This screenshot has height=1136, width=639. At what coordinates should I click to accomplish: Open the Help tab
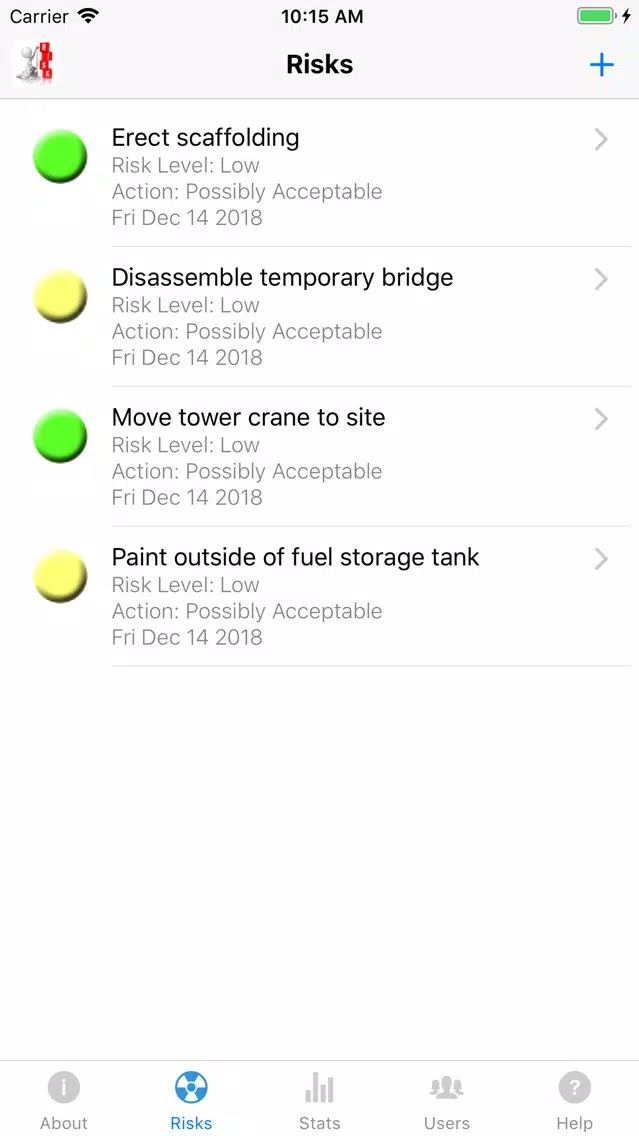[x=575, y=1100]
